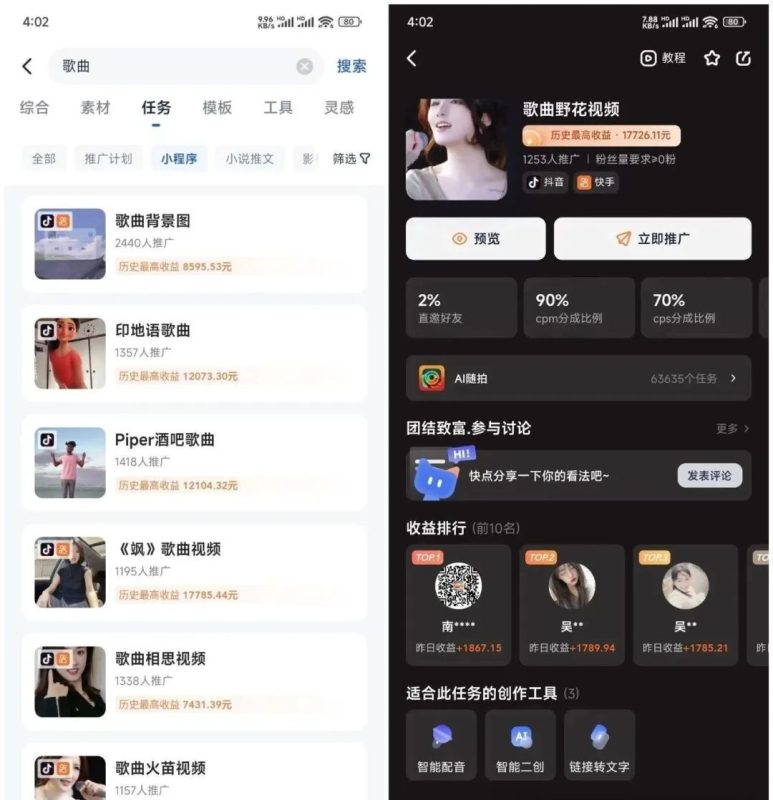The image size is (773, 800).
Task: Switch to the 模板 tab
Action: pos(217,108)
